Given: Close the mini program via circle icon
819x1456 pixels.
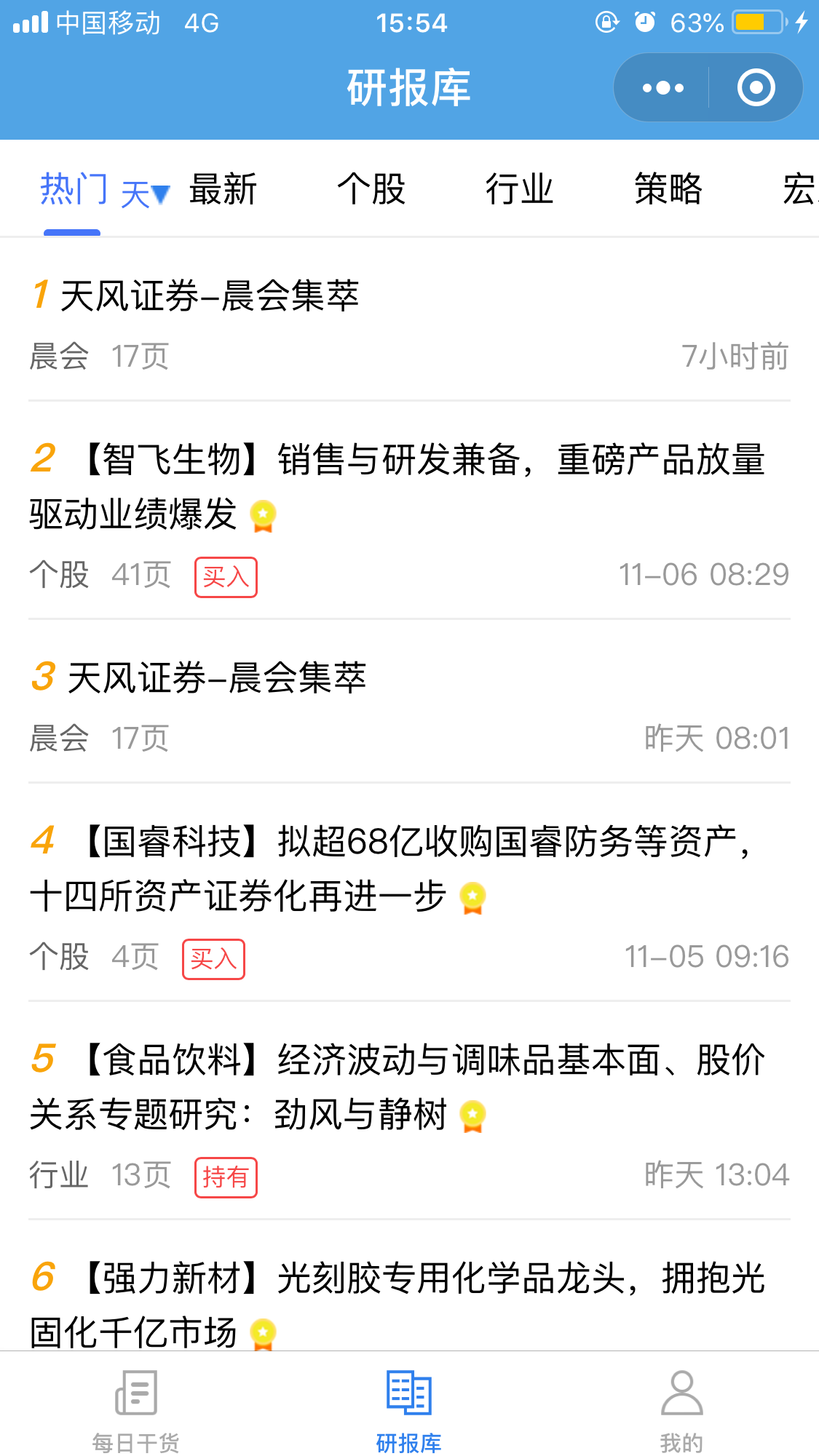Looking at the screenshot, I should (x=756, y=88).
